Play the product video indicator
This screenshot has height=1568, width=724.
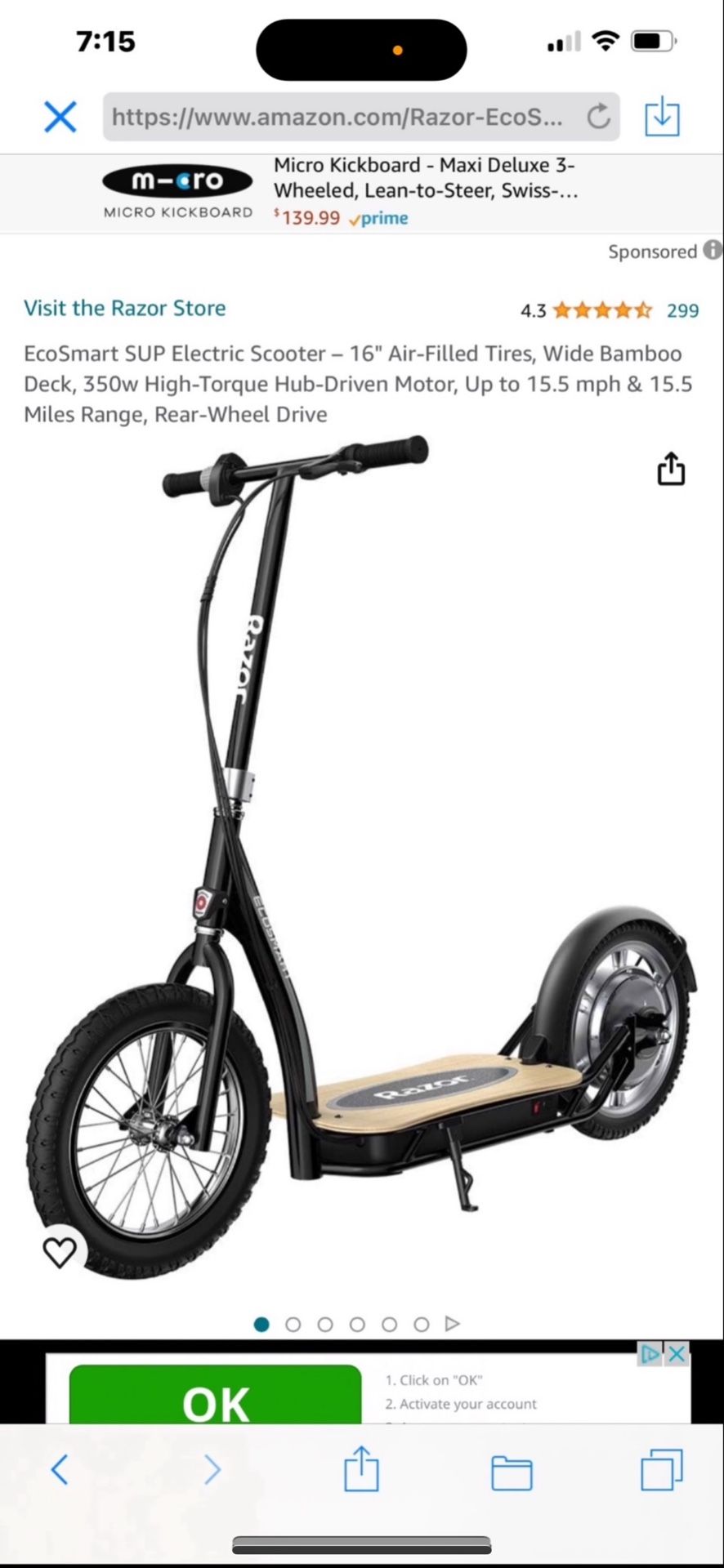[452, 1324]
